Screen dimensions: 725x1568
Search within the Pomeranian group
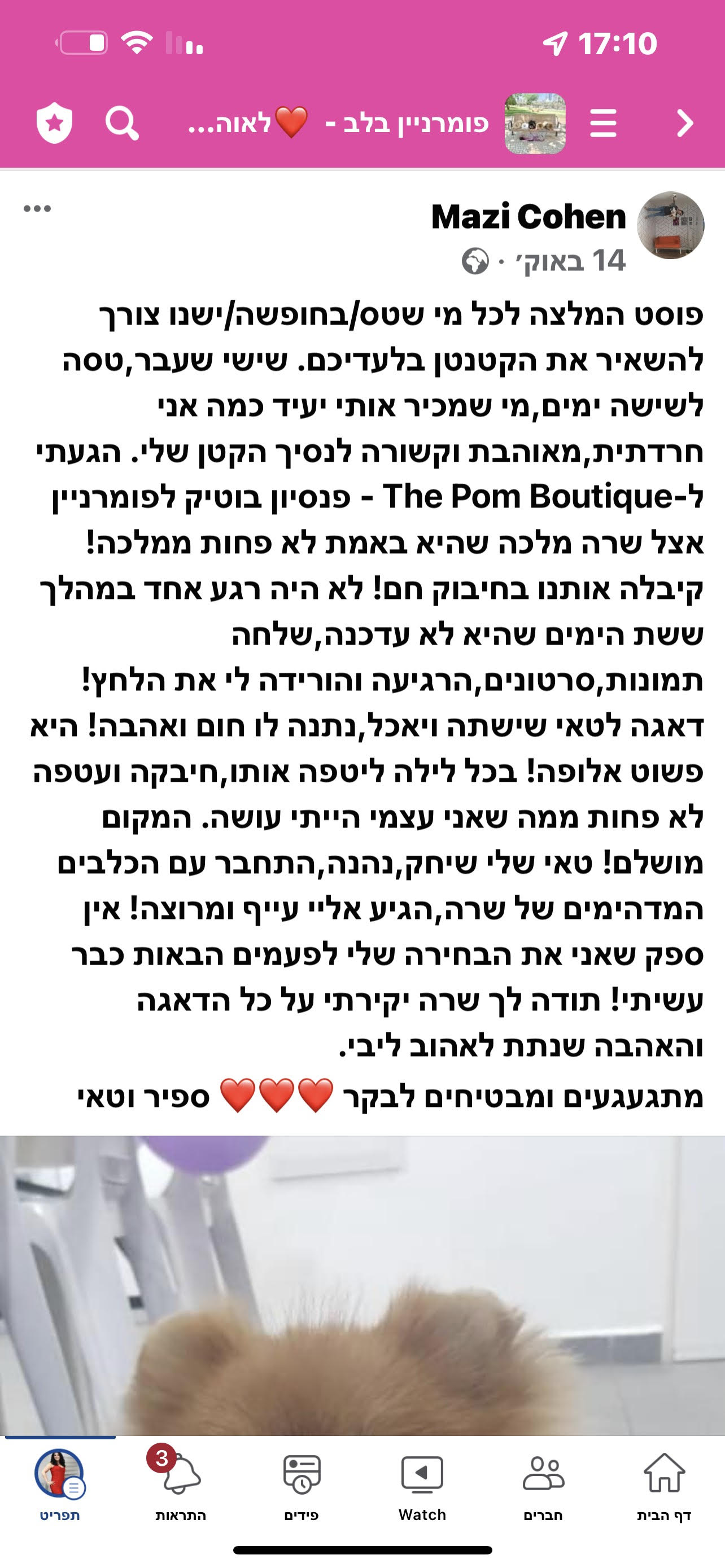[122, 124]
